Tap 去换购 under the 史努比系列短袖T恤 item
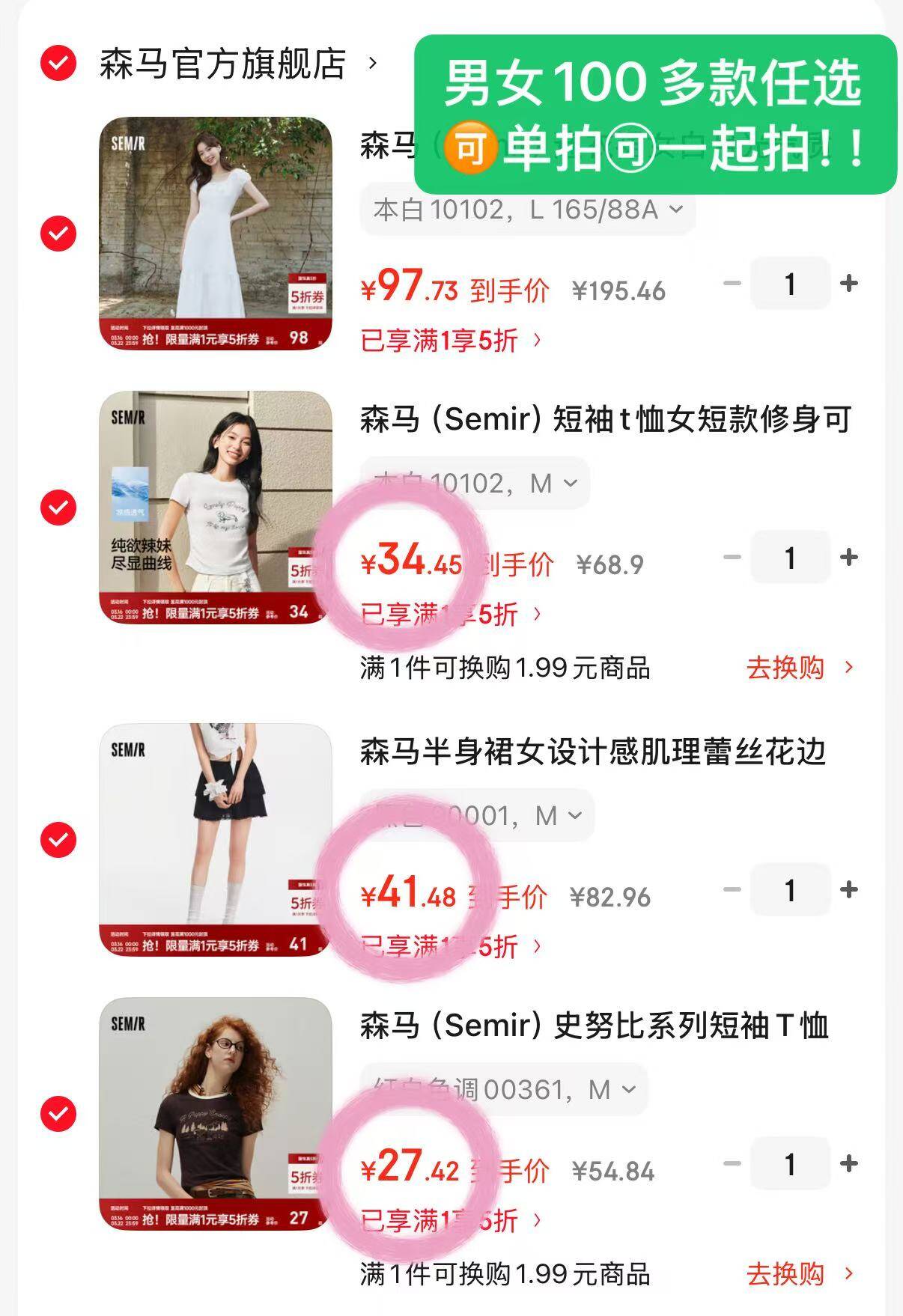 [x=798, y=1274]
